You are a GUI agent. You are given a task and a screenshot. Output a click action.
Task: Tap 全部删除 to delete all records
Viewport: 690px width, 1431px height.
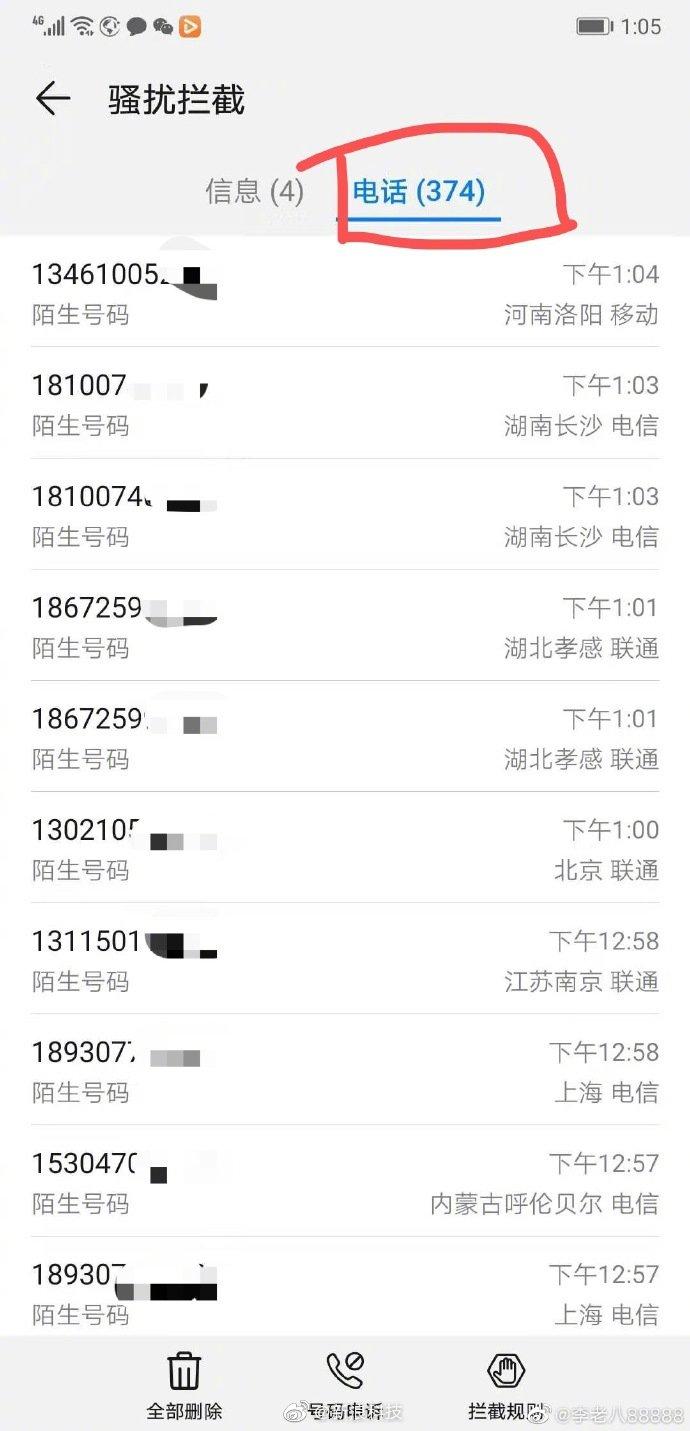point(184,1386)
